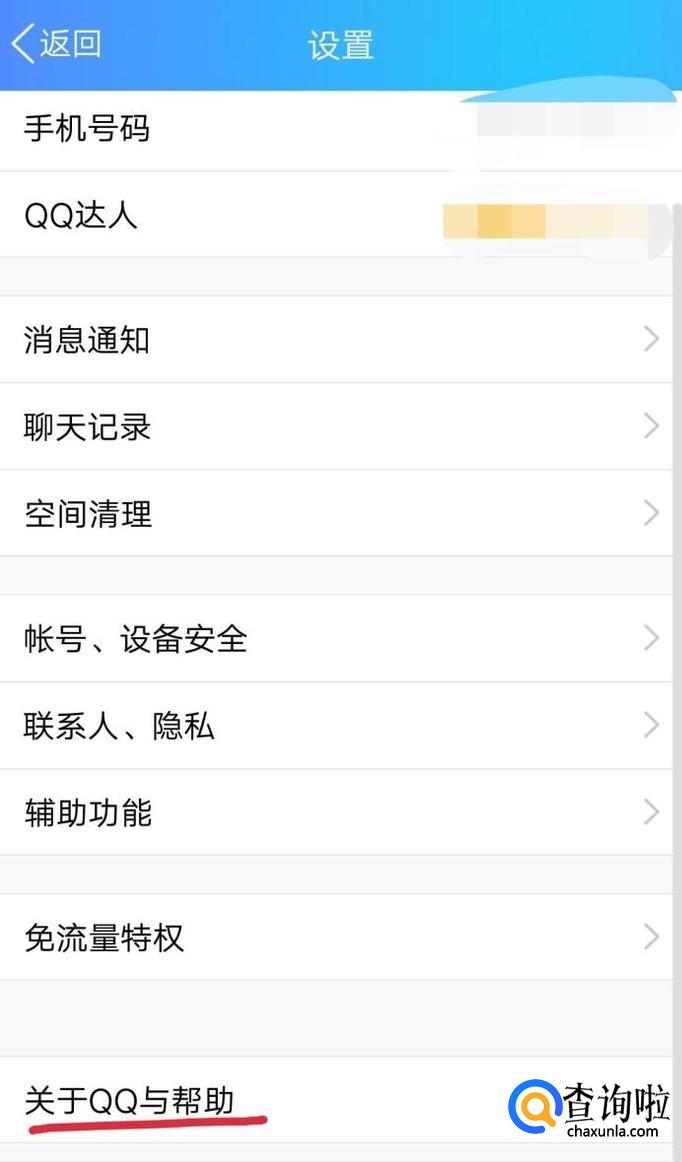Go back using the 返回 button
Screen dimensions: 682x1162
(57, 44)
